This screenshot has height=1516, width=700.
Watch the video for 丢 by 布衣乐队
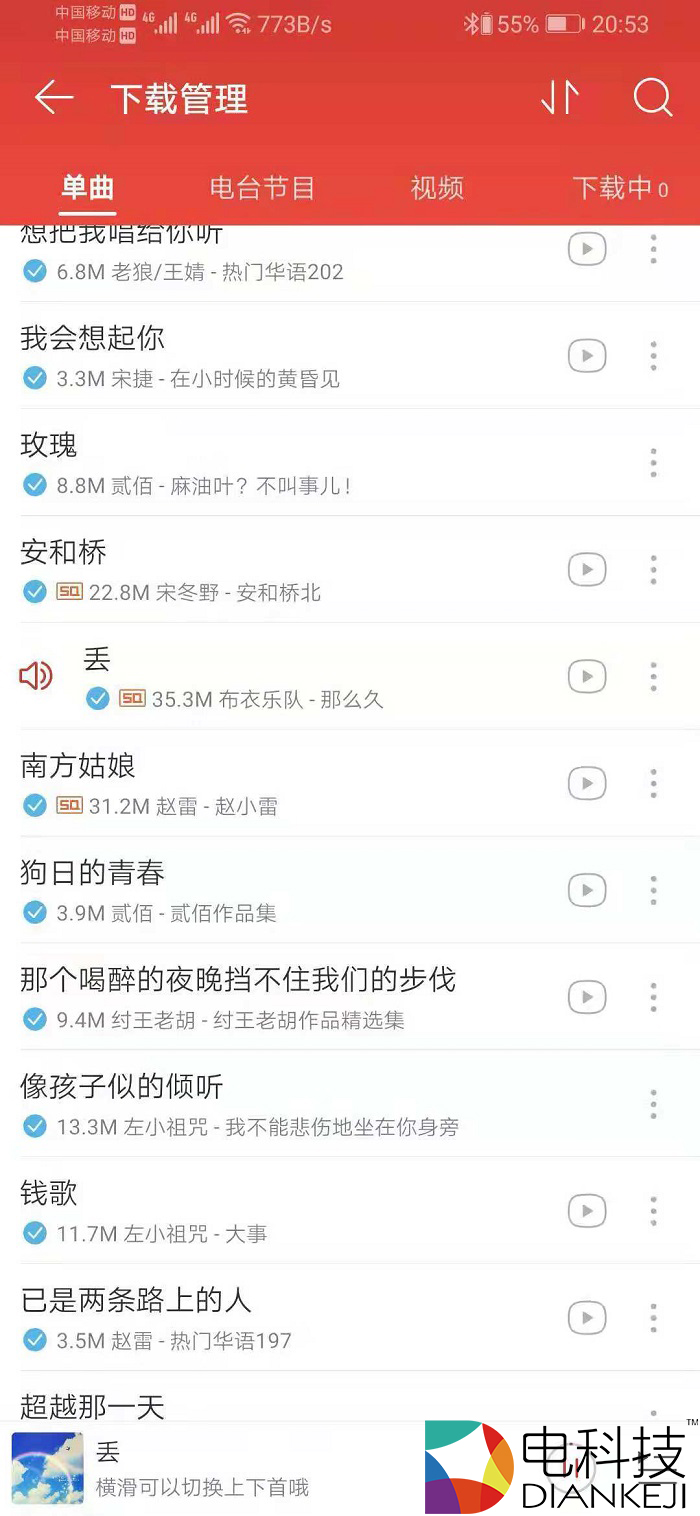pyautogui.click(x=587, y=676)
